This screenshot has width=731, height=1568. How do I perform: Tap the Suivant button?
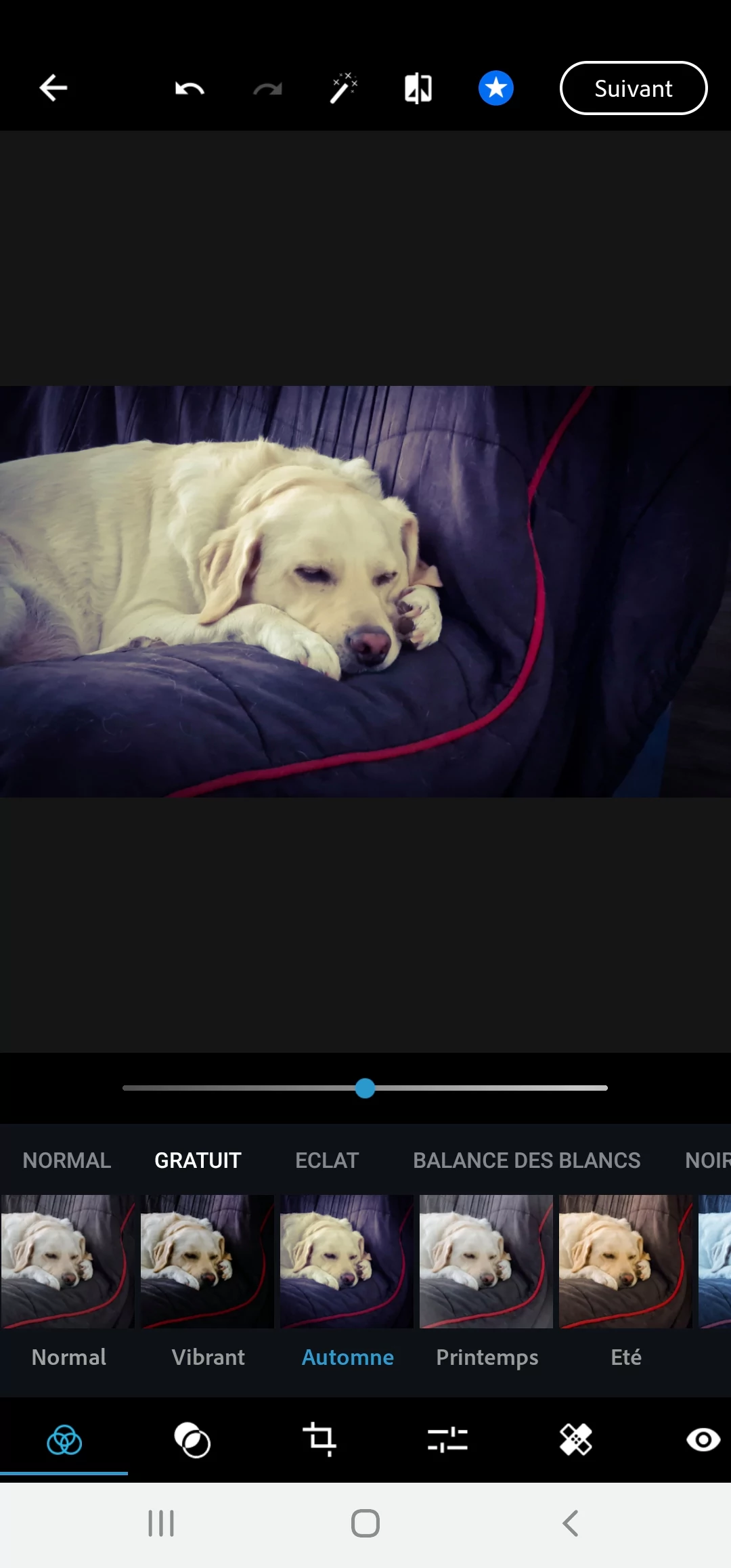pos(633,88)
